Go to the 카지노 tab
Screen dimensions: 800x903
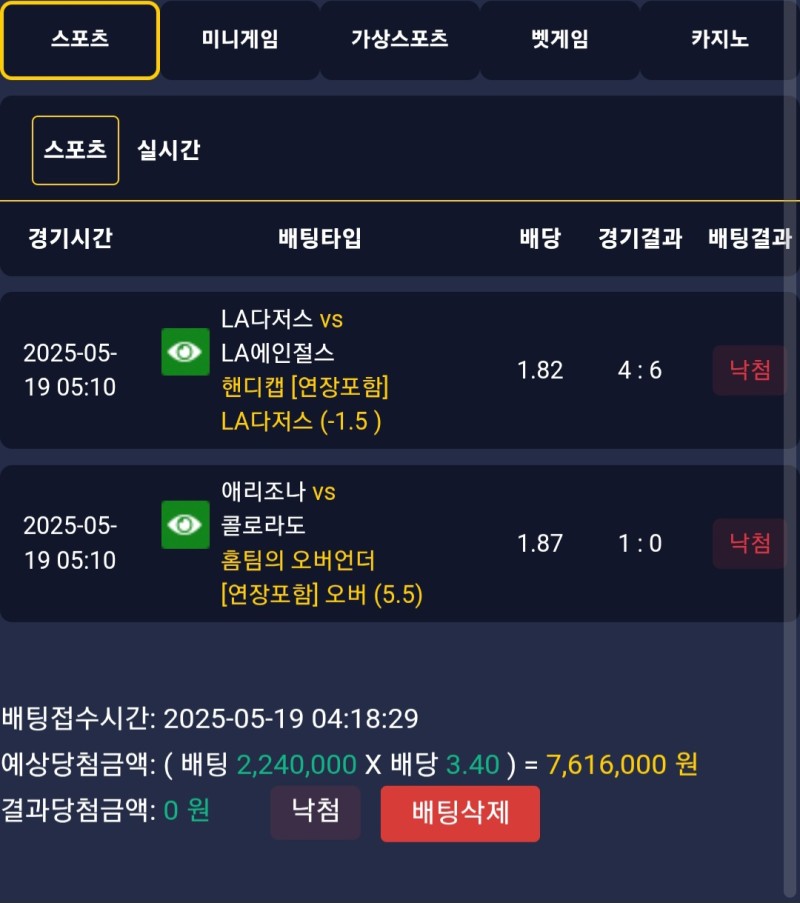(x=719, y=40)
